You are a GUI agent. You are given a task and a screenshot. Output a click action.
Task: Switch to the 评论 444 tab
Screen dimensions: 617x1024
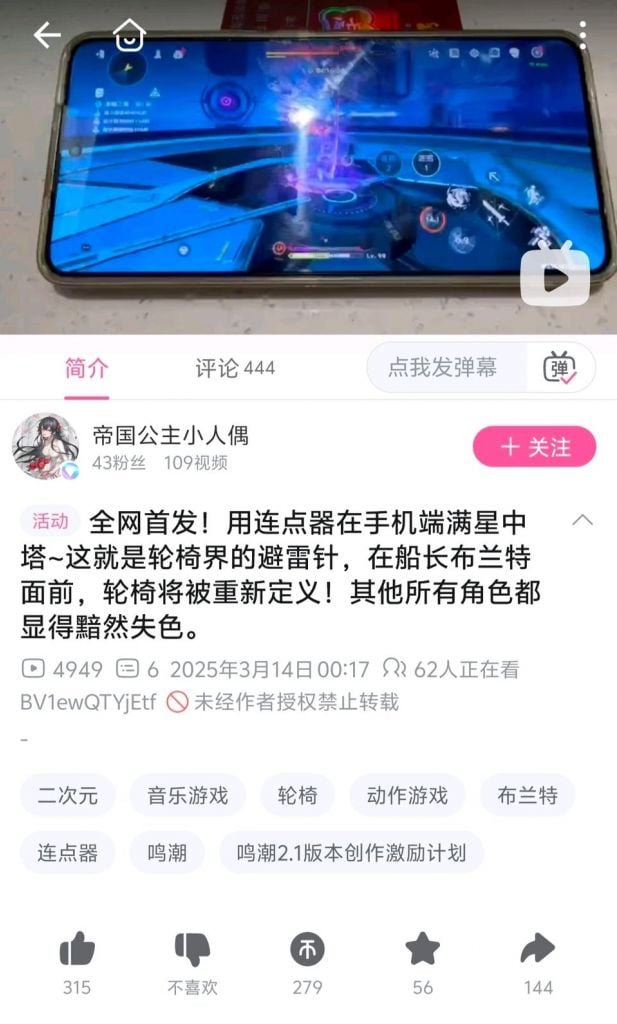pos(235,368)
